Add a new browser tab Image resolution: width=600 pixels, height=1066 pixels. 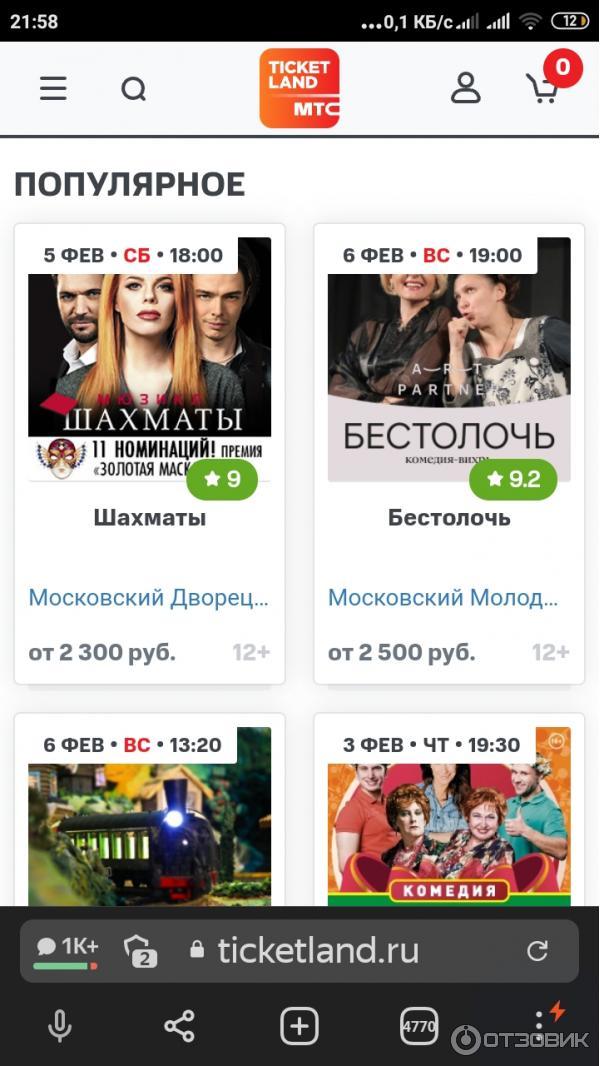[299, 1026]
